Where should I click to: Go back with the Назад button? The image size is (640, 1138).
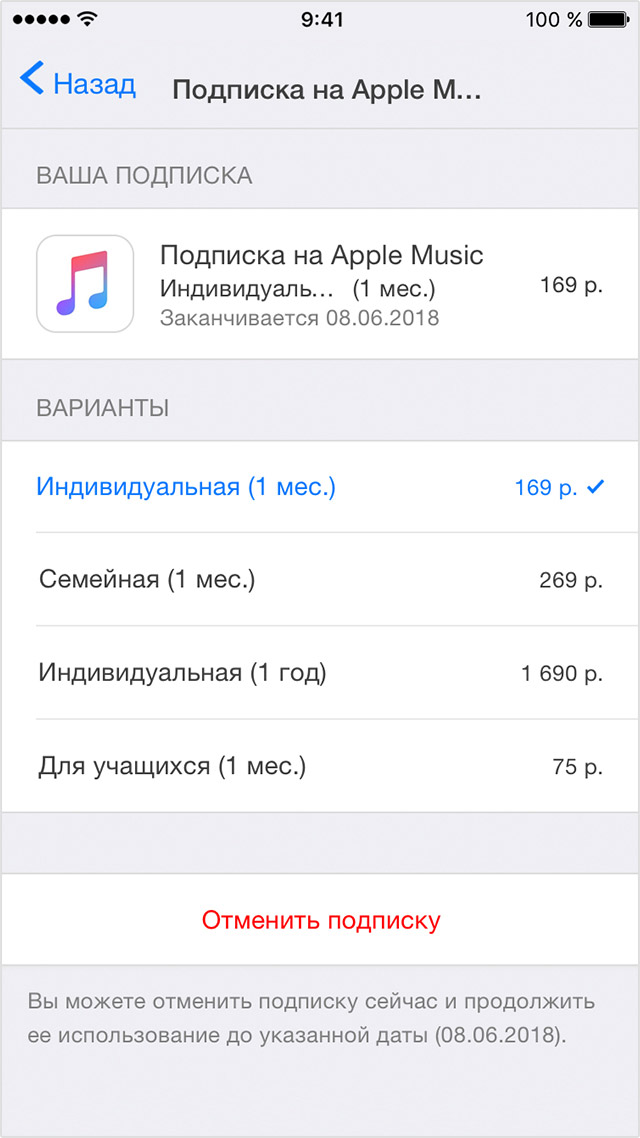(78, 83)
